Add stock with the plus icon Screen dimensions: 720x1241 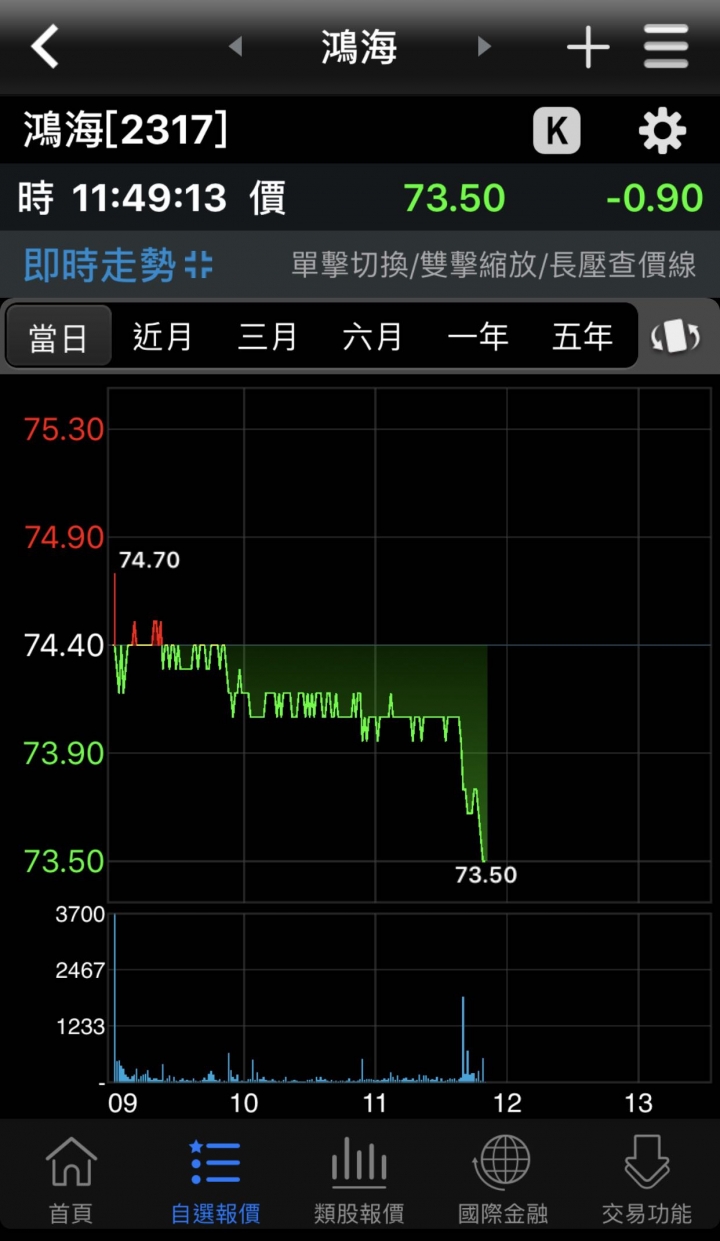[588, 47]
